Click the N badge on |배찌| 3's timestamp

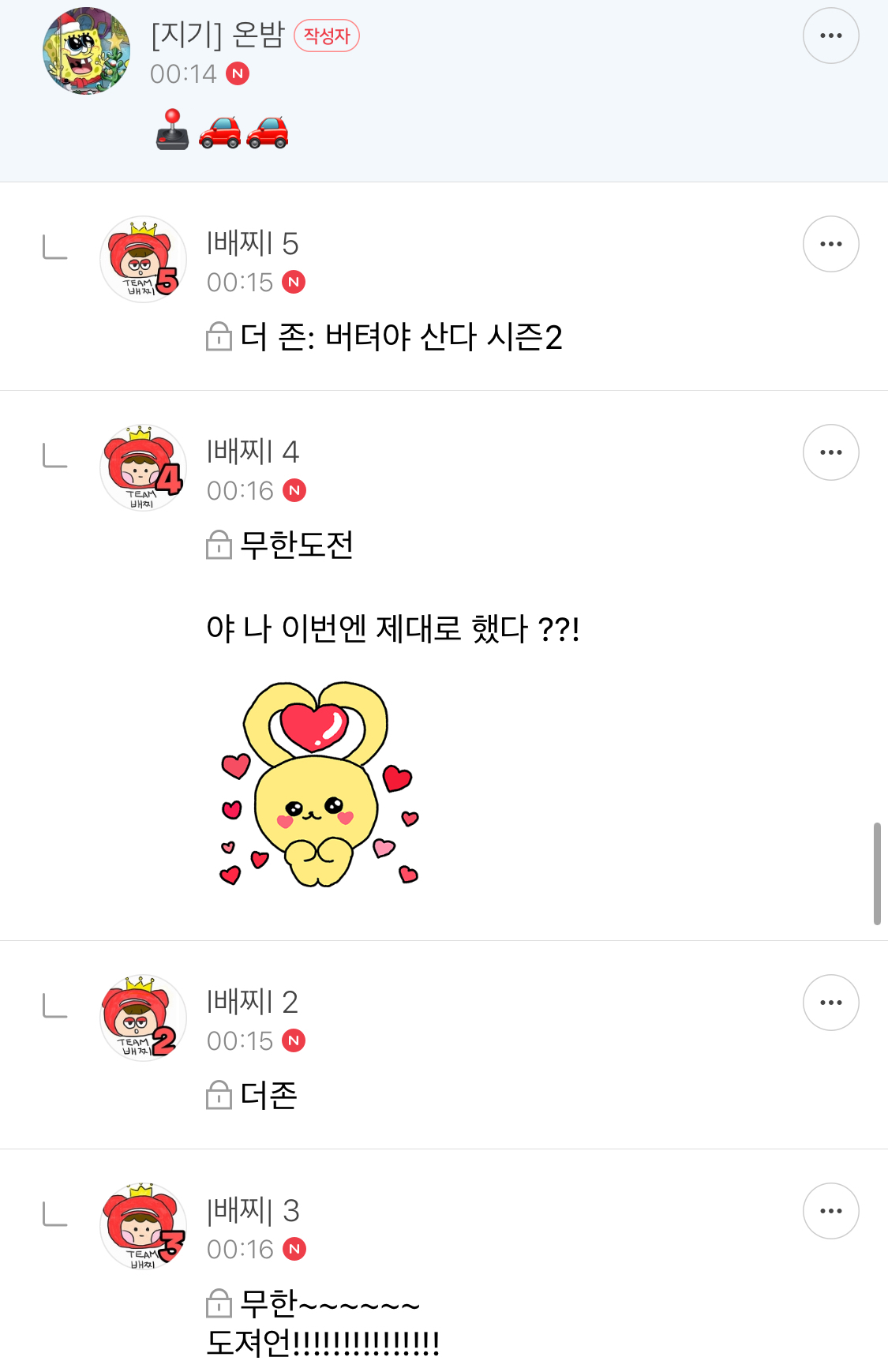pyautogui.click(x=295, y=1250)
